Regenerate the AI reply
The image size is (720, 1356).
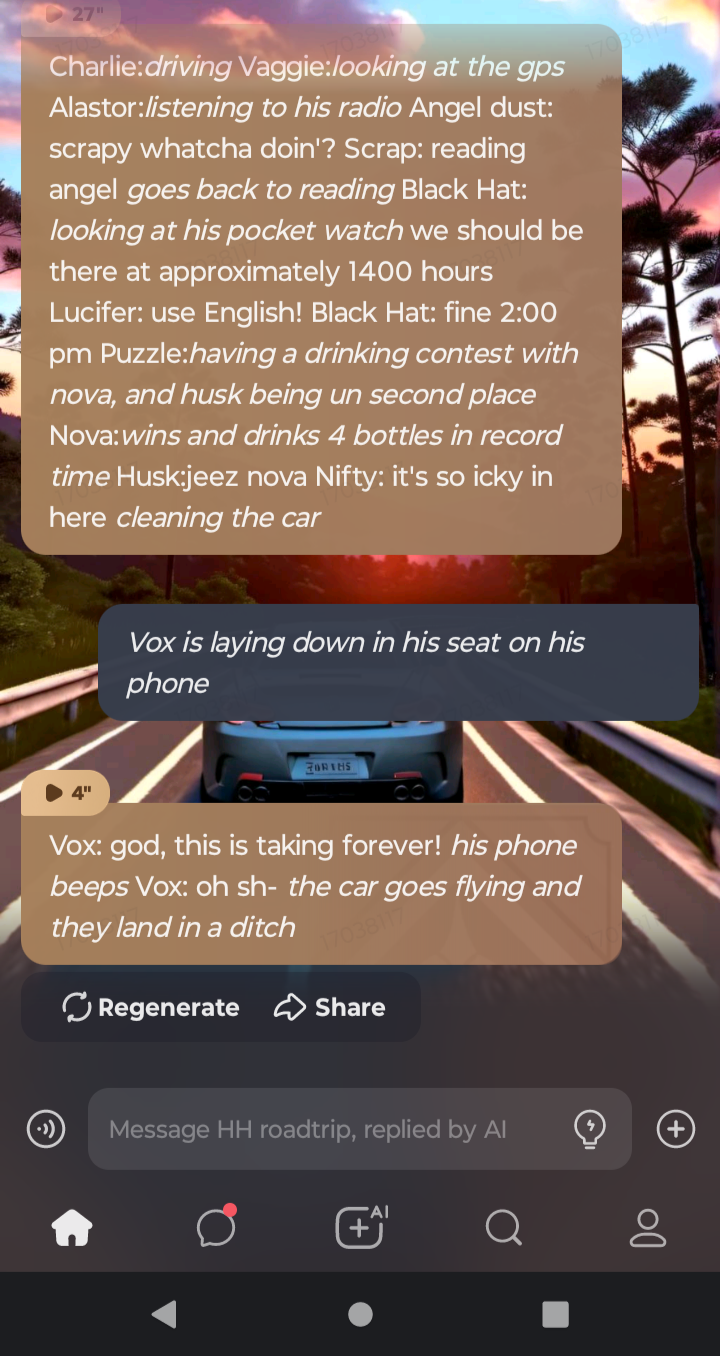tap(151, 1007)
